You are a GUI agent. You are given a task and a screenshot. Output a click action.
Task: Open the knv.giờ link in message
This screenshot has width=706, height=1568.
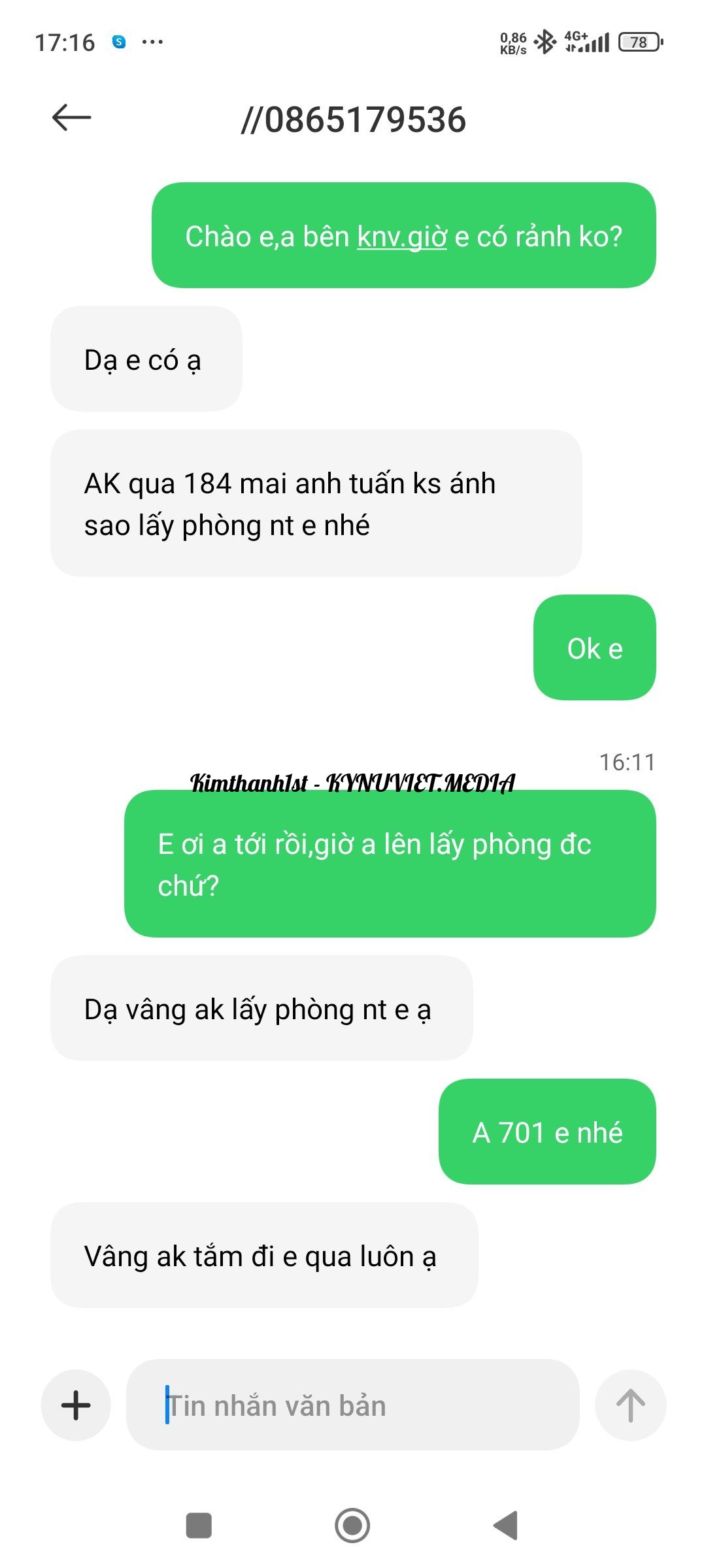pos(401,237)
